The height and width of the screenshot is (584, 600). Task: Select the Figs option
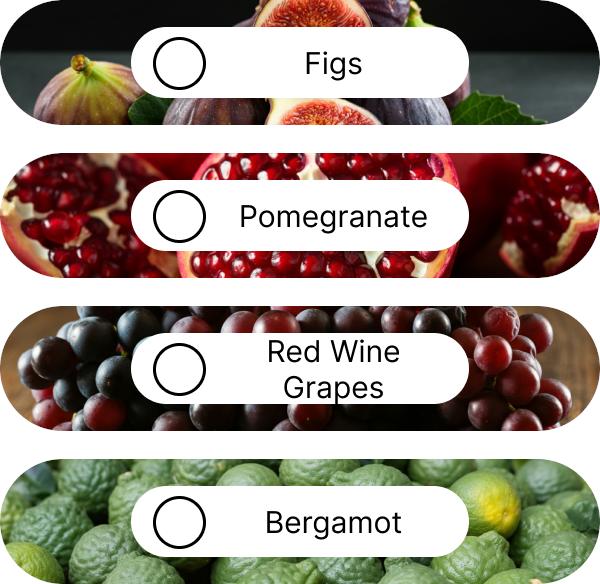[x=180, y=64]
